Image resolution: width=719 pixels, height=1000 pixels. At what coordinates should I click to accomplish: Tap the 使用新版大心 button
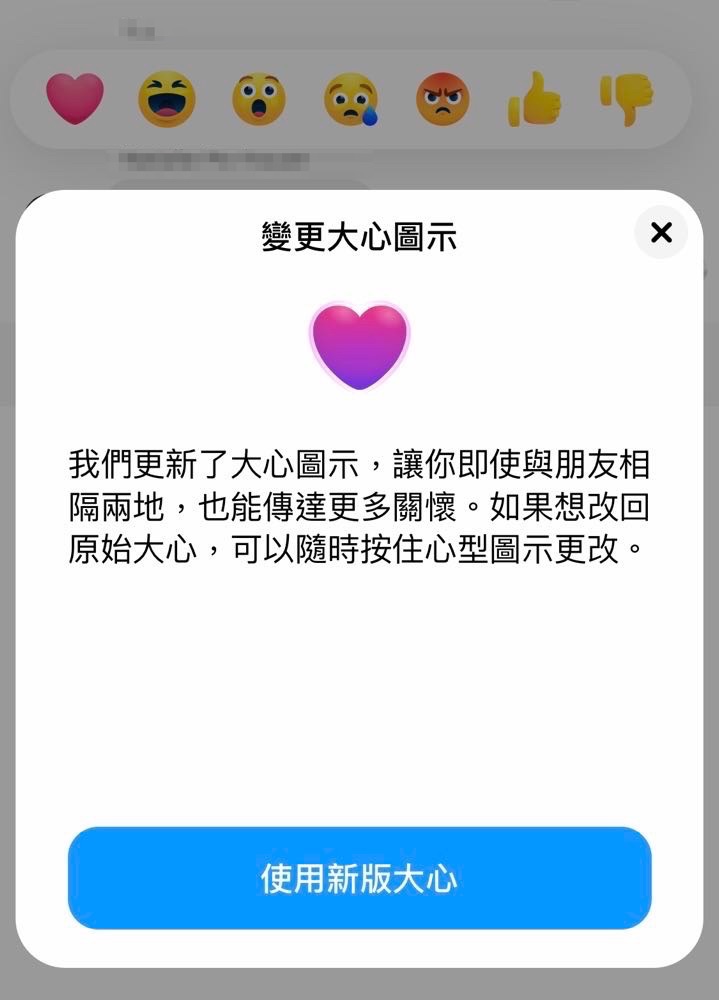pos(359,879)
